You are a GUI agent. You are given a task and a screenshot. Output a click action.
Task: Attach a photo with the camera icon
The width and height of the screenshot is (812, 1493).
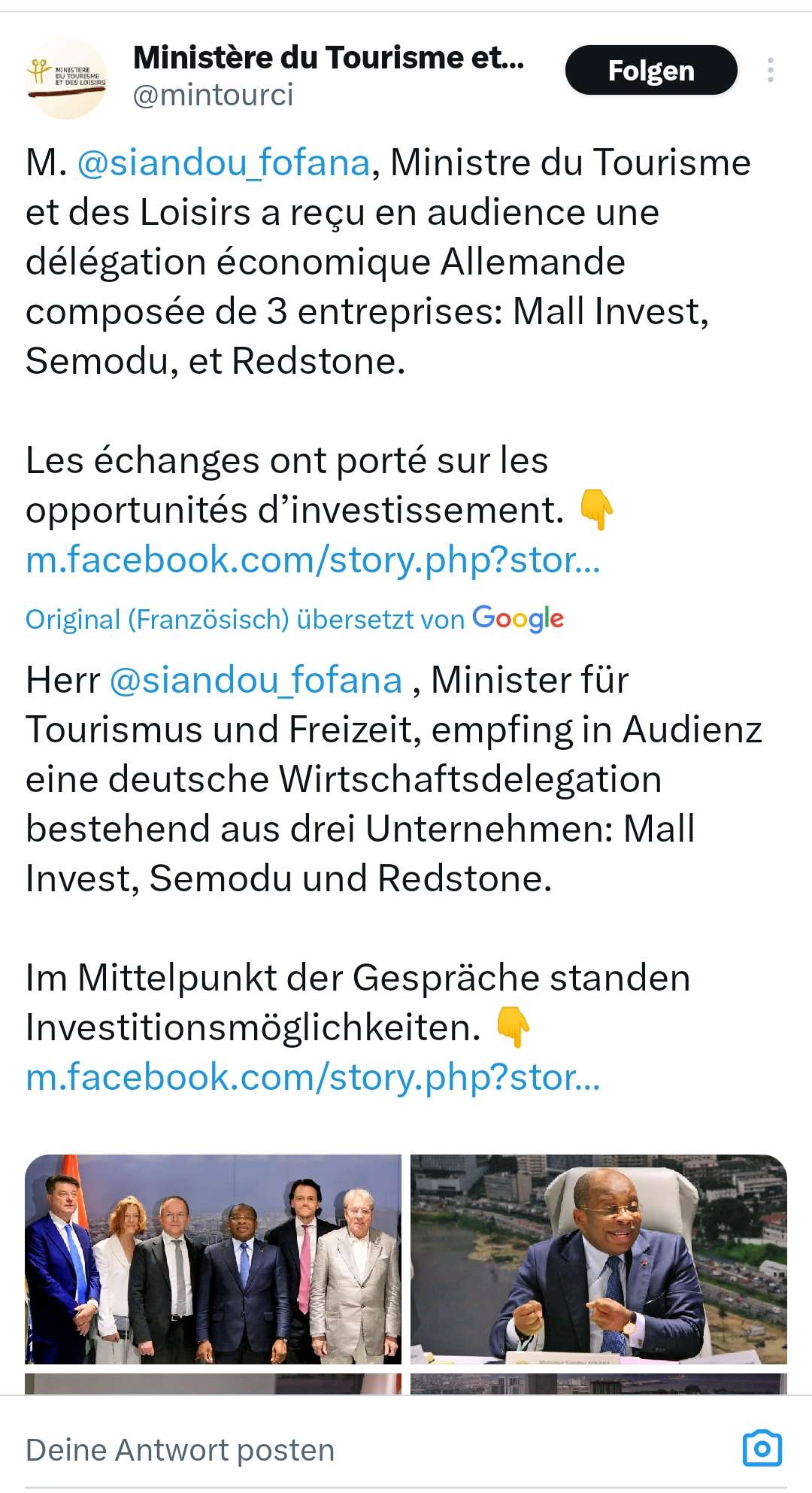click(x=762, y=1448)
